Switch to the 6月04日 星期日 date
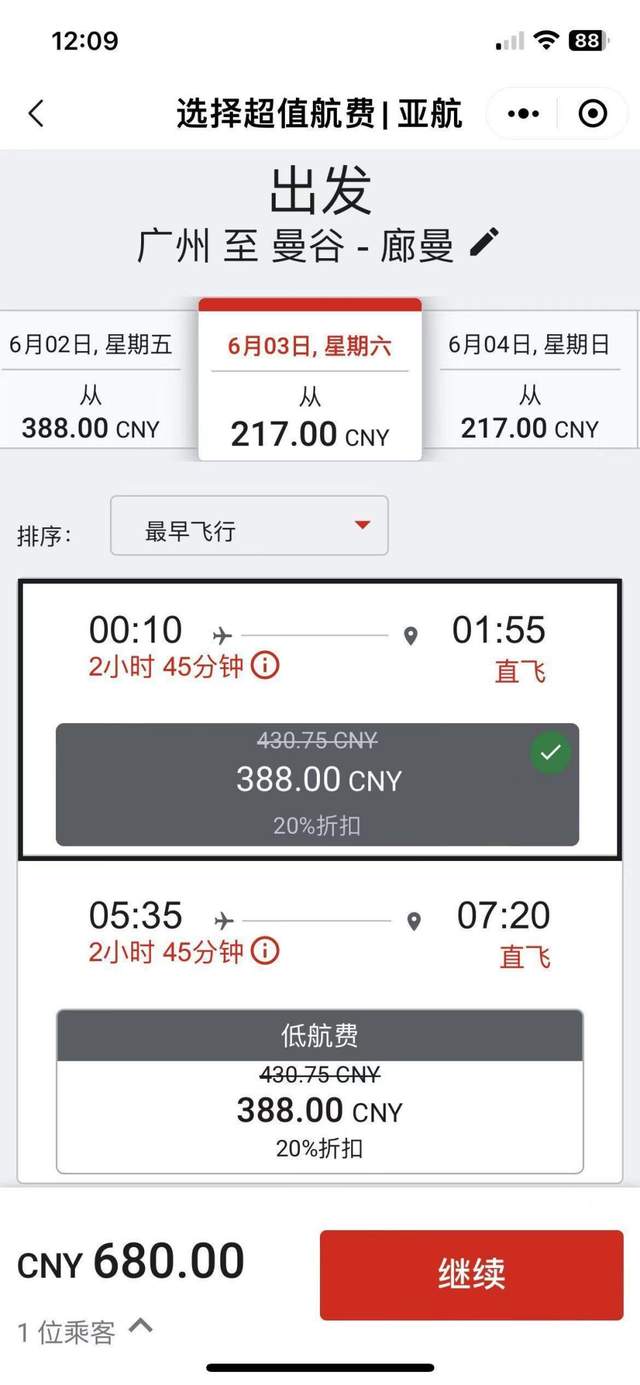This screenshot has height=1385, width=640. (x=529, y=385)
